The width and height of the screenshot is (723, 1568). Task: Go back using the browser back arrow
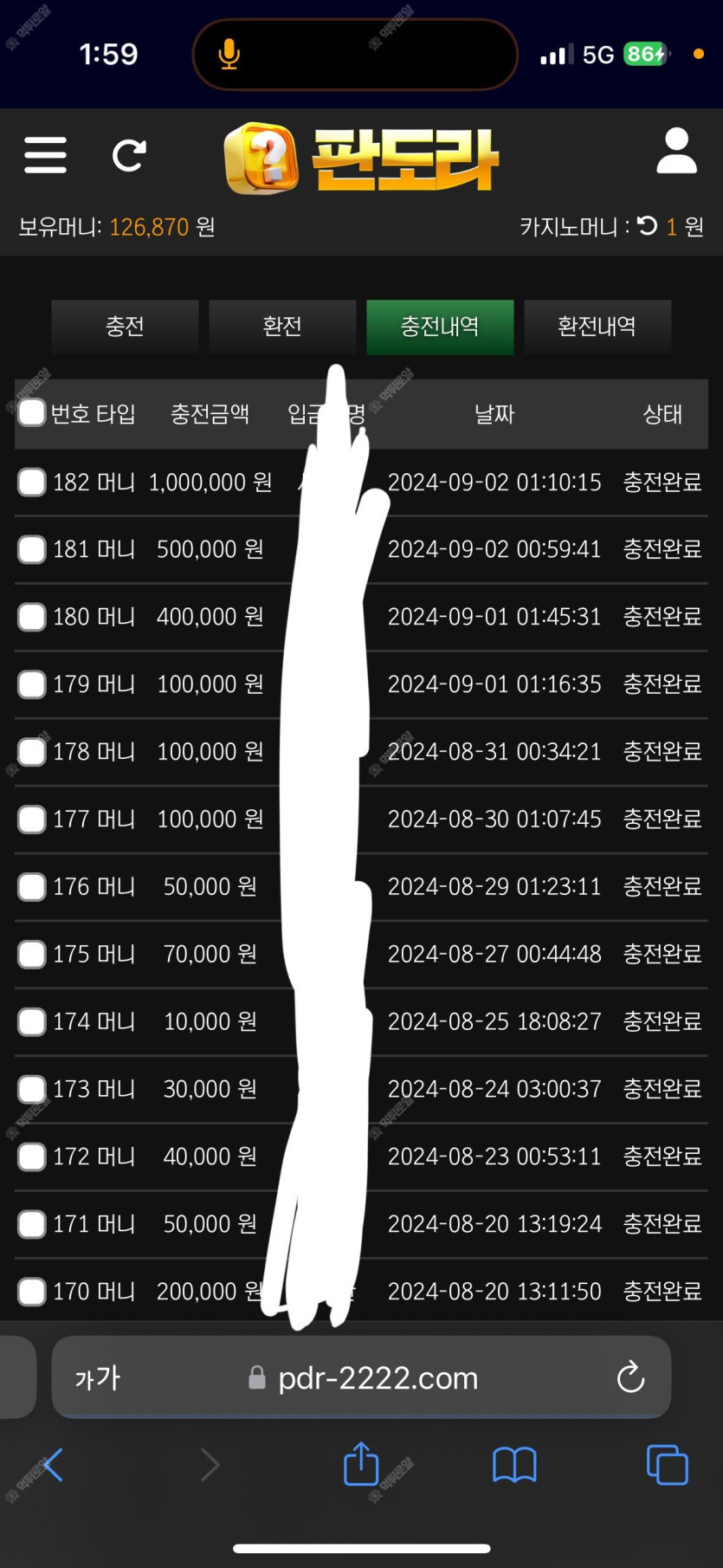coord(53,1465)
